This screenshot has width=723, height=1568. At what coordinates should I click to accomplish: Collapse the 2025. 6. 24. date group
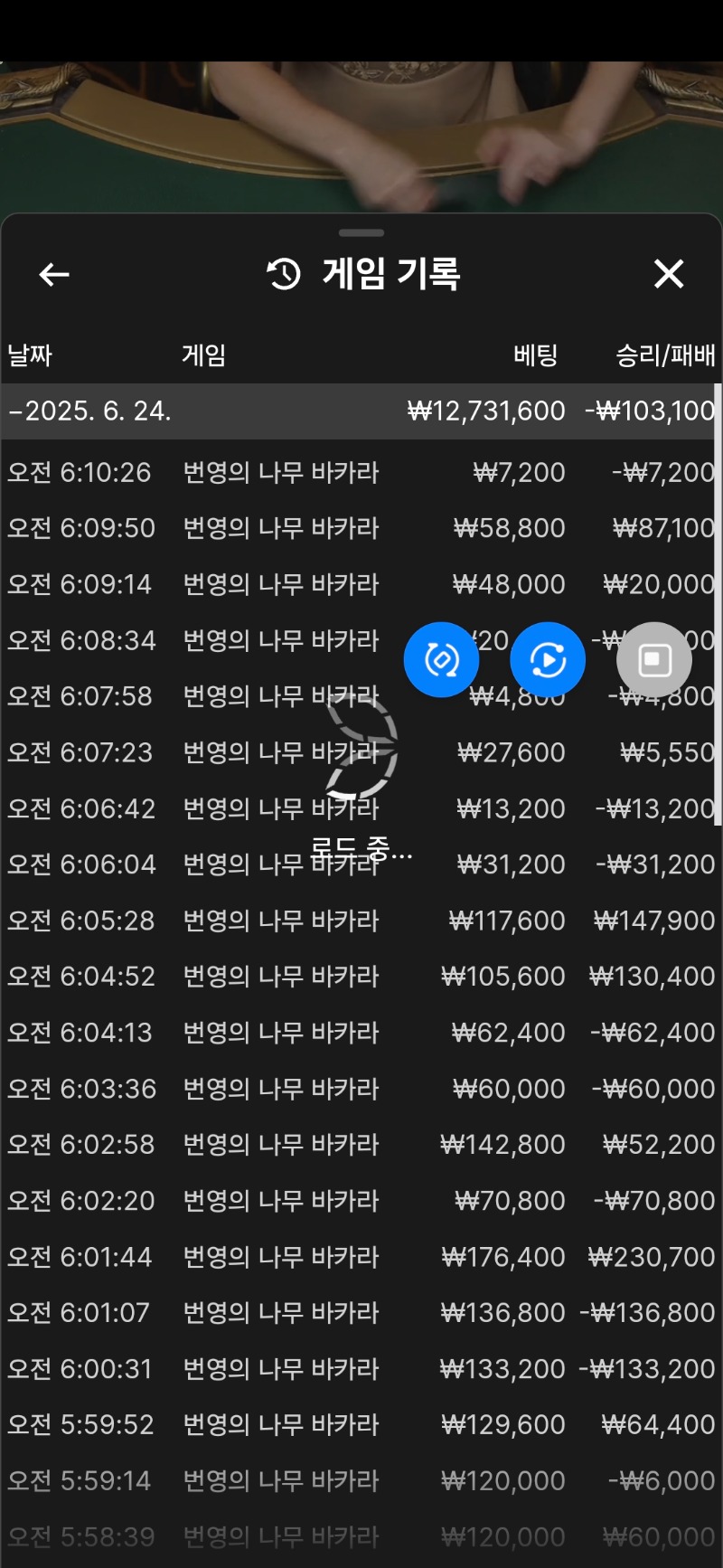(x=90, y=411)
